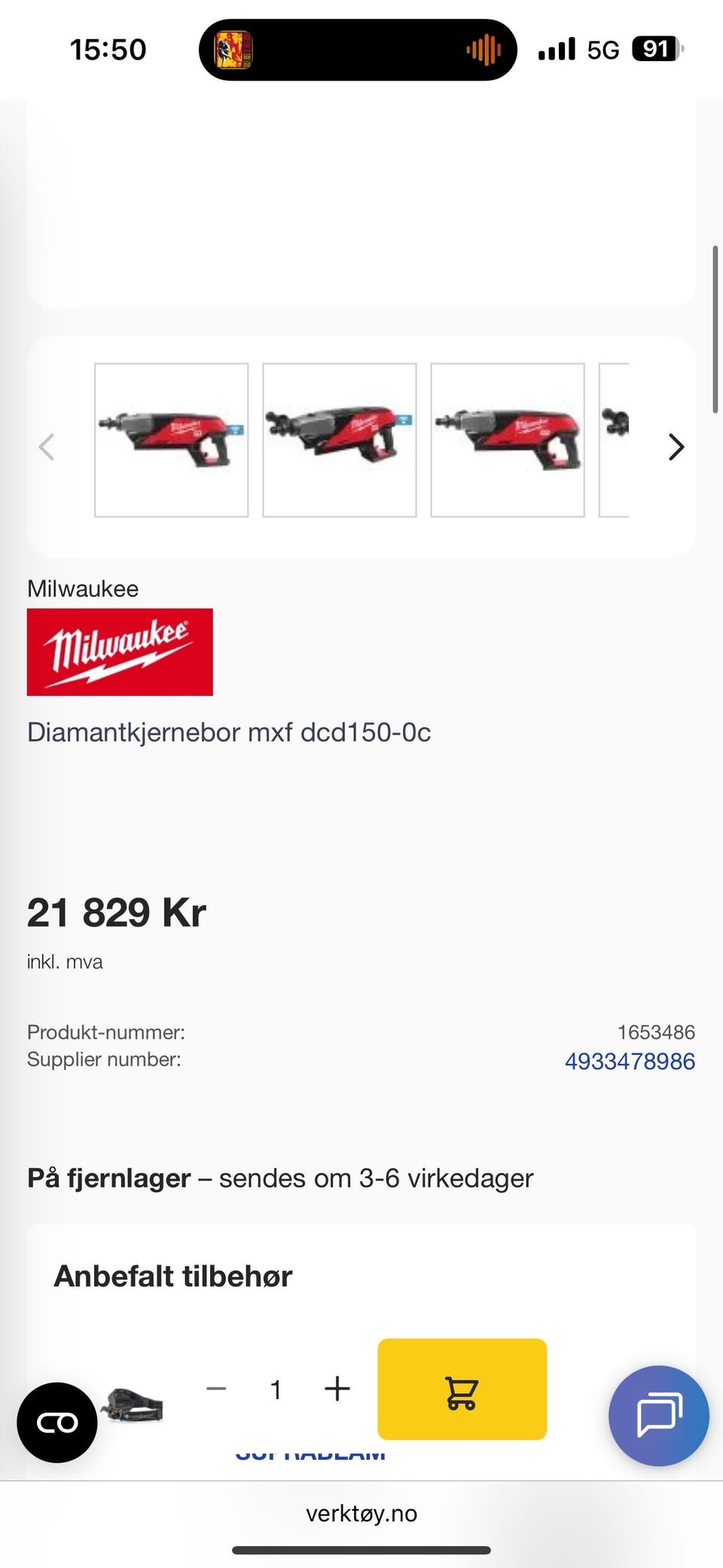Add the product to the shopping cart
Image resolution: width=723 pixels, height=1568 pixels.
coord(462,1389)
